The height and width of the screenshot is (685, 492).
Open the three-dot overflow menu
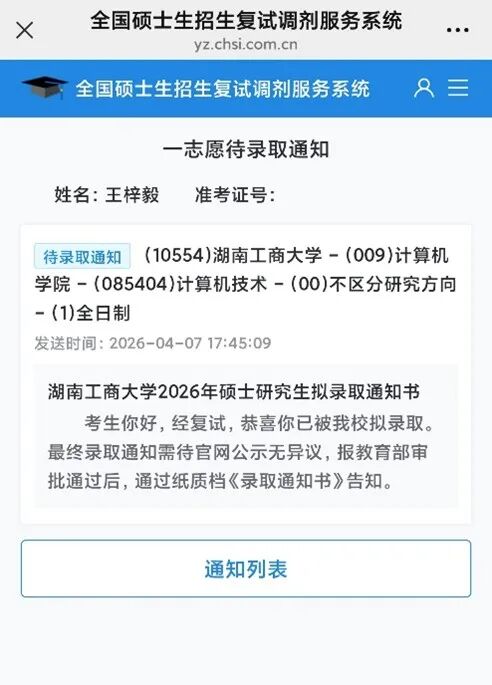tap(457, 30)
